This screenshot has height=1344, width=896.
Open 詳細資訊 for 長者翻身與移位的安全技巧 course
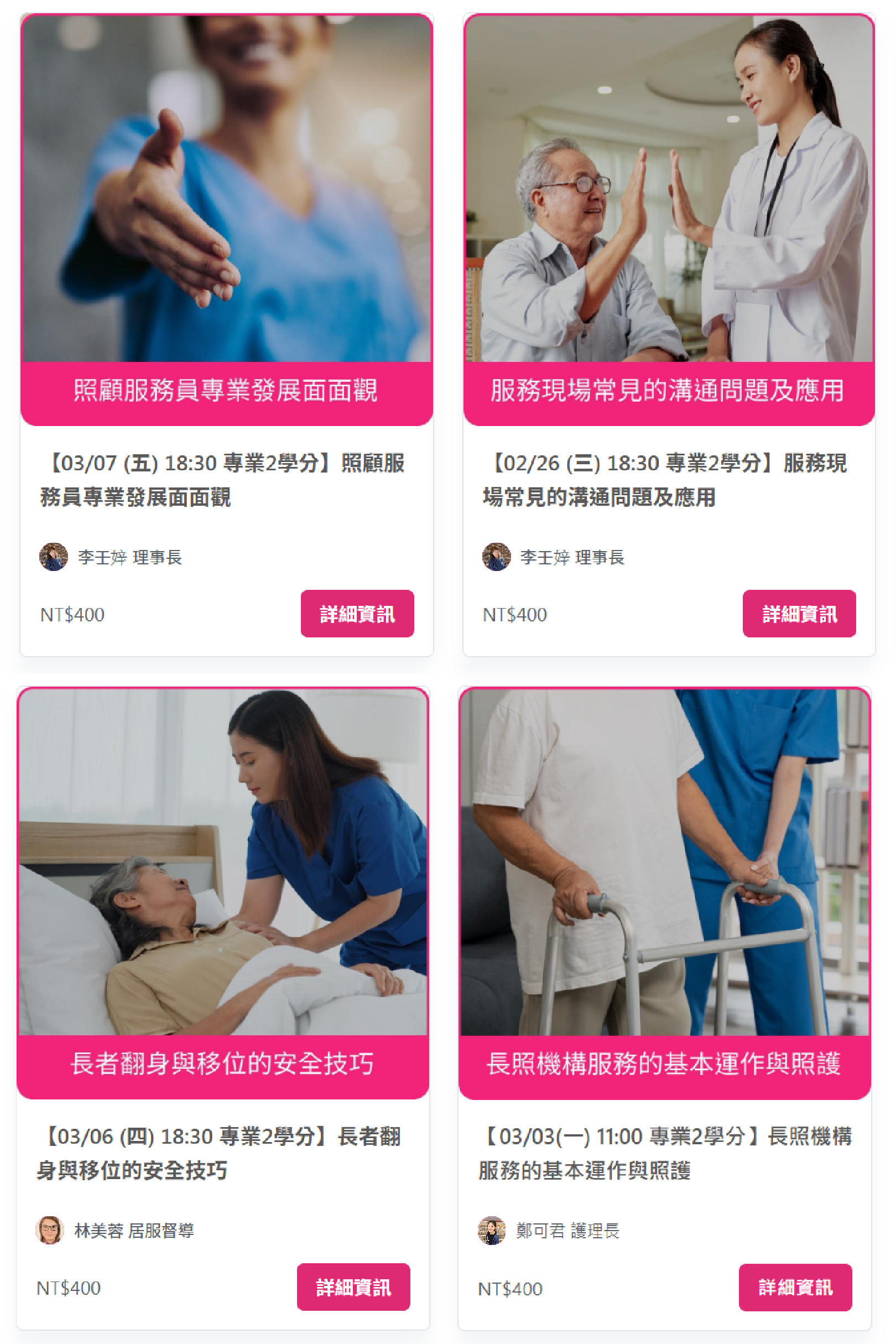tap(353, 1286)
